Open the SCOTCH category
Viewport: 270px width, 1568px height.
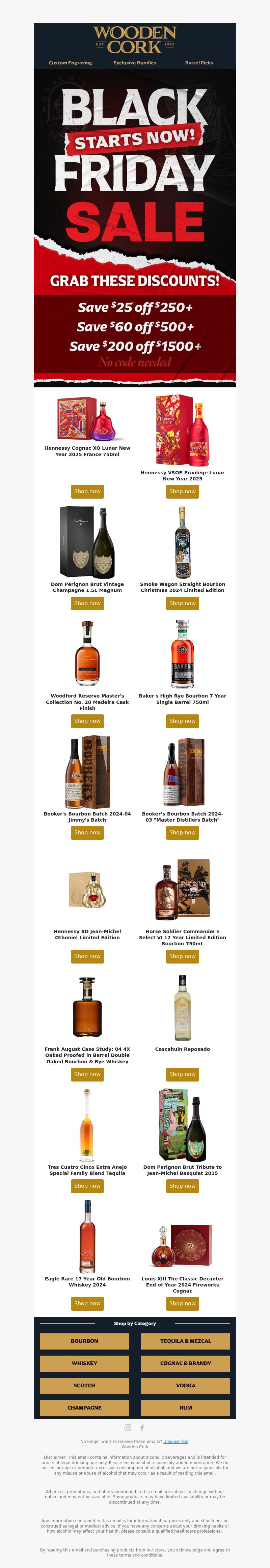[84, 1385]
